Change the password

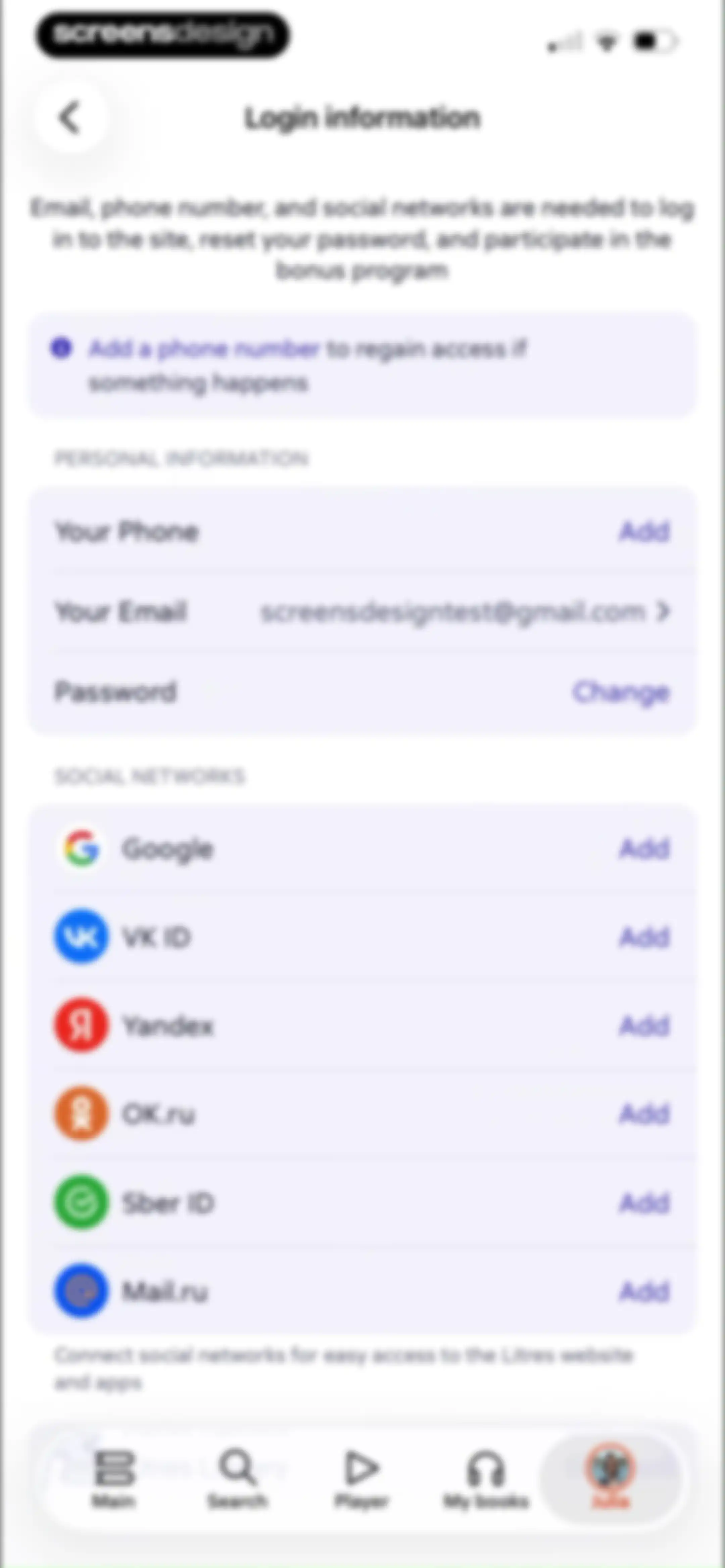pos(620,691)
